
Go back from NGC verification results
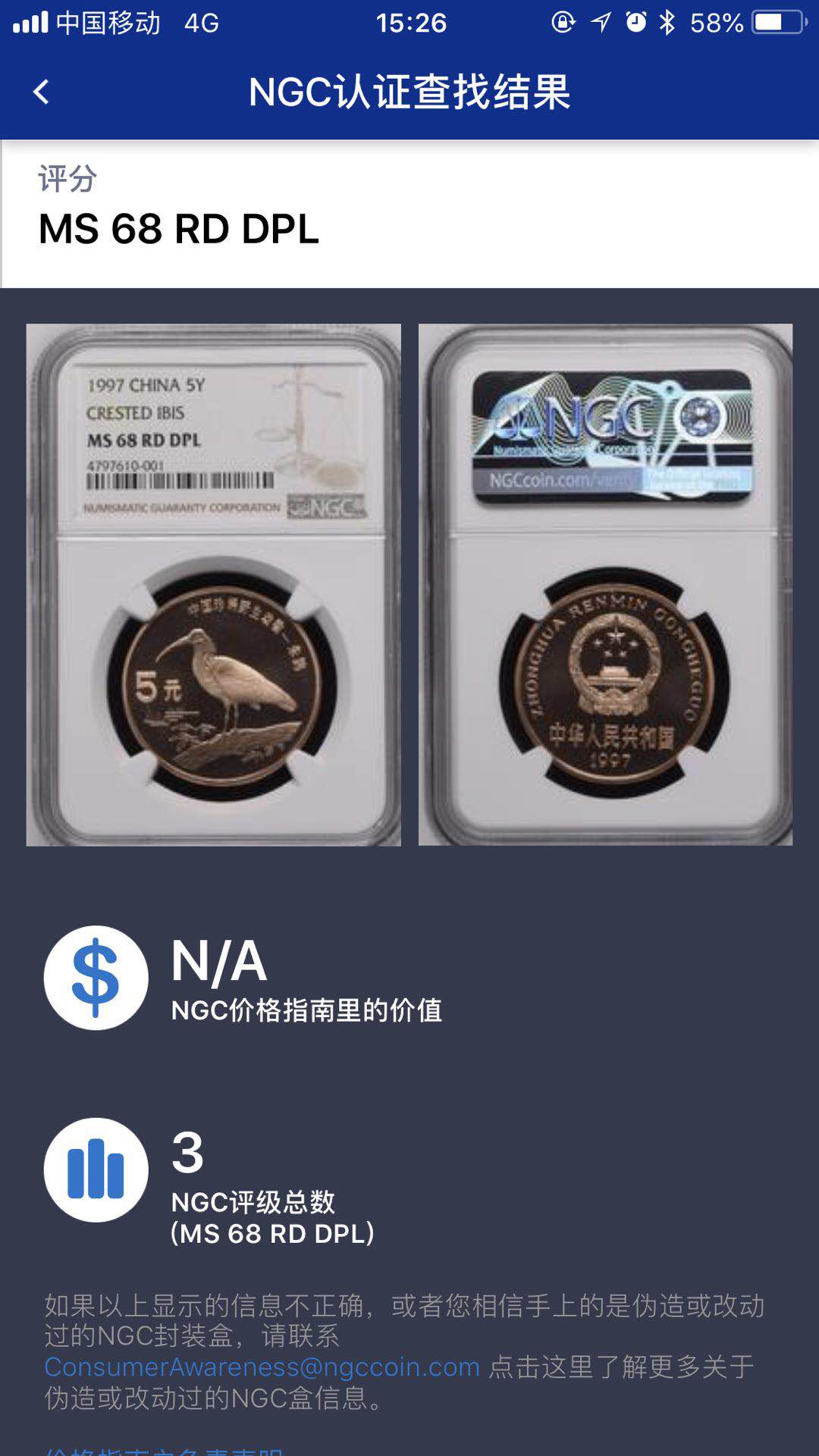(42, 92)
